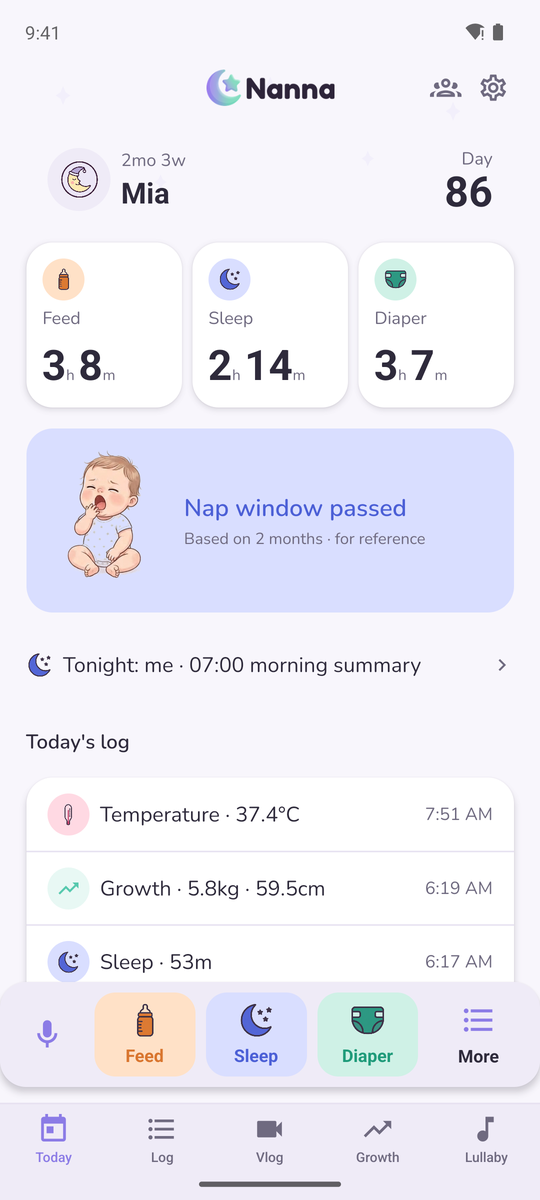The width and height of the screenshot is (540, 1200).
Task: Log a diaper with the Diaper button
Action: click(367, 1034)
